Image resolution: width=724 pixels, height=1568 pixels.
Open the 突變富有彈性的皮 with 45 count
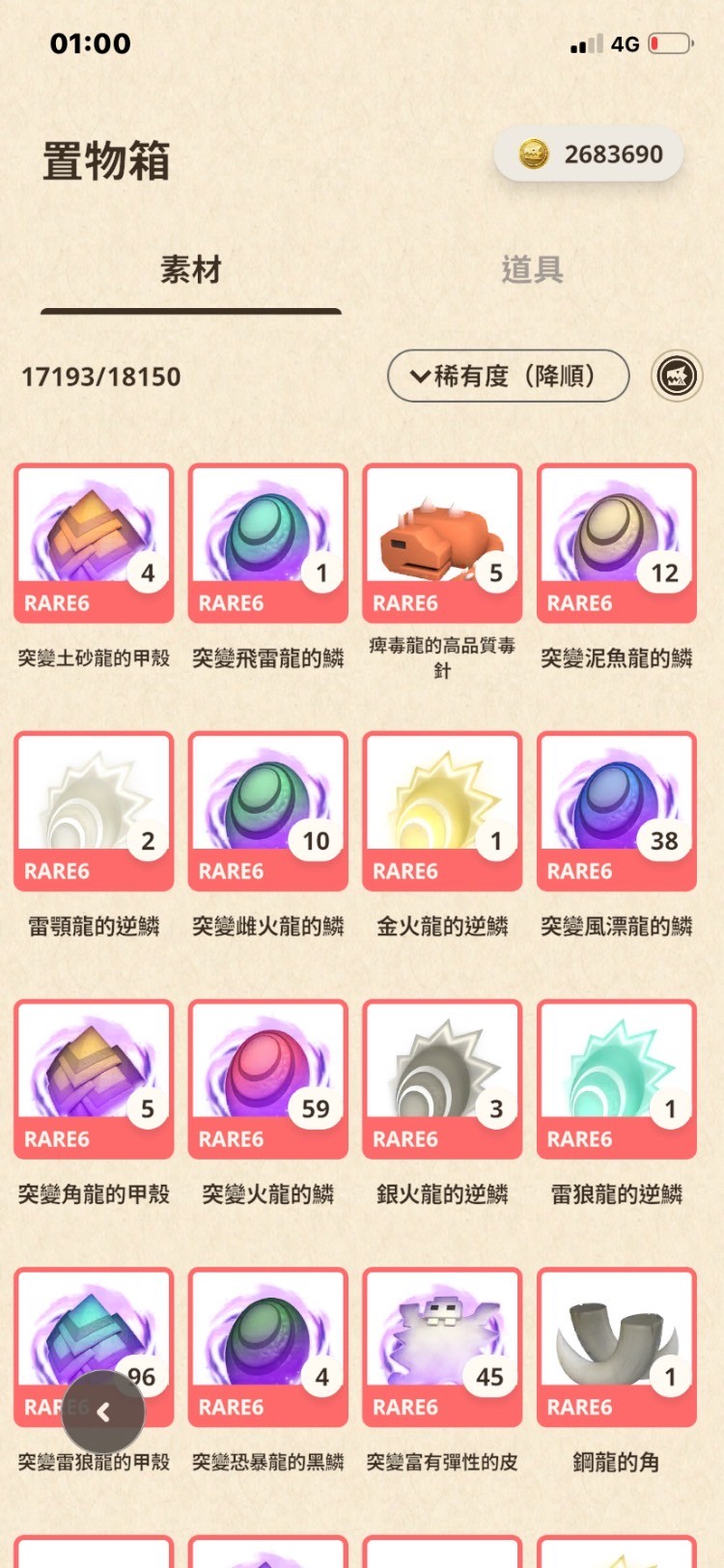coord(442,1345)
